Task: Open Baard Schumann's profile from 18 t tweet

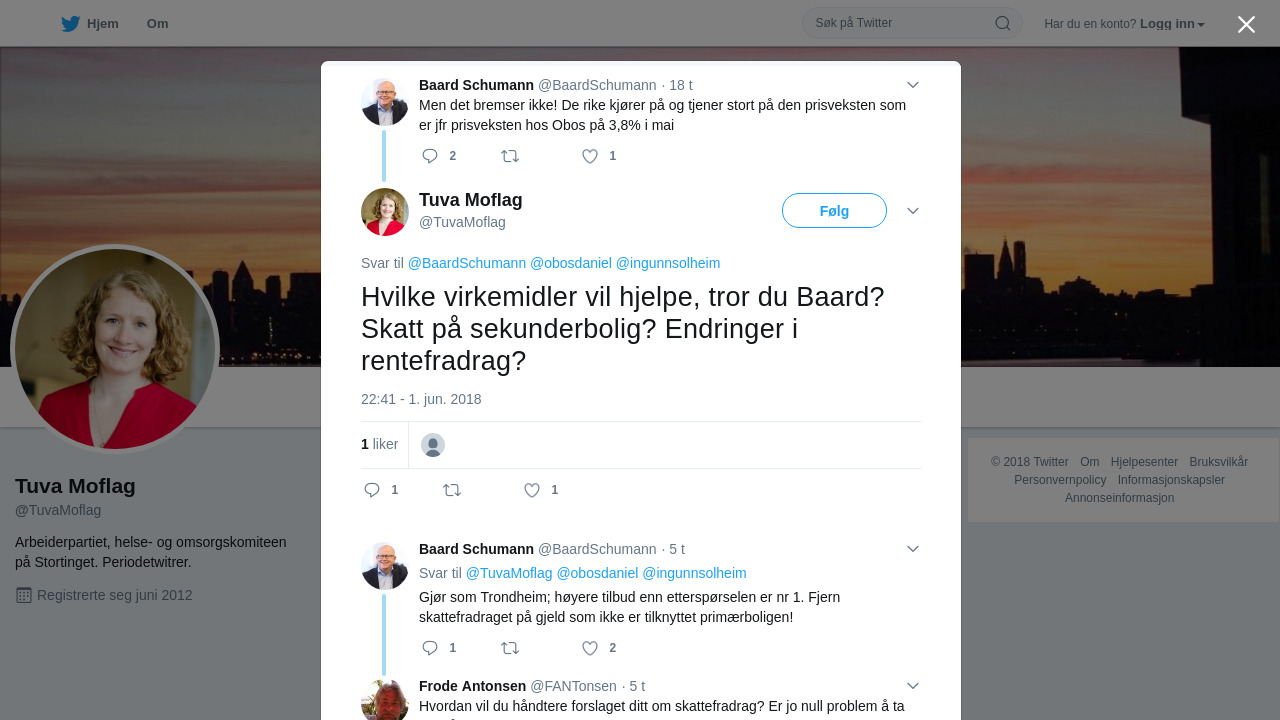Action: coord(476,85)
